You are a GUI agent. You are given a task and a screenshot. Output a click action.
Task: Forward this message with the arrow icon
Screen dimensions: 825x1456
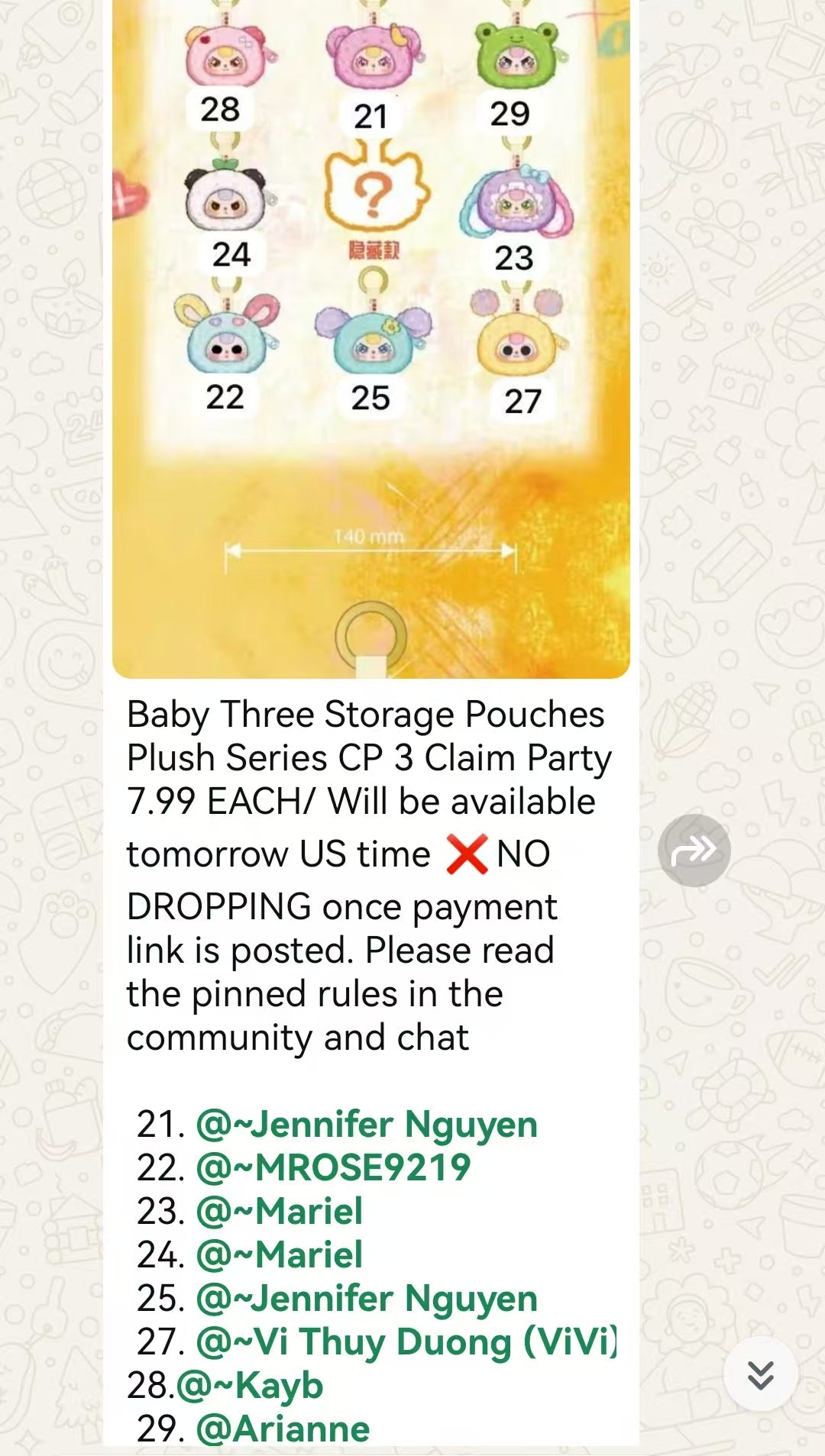pos(694,850)
